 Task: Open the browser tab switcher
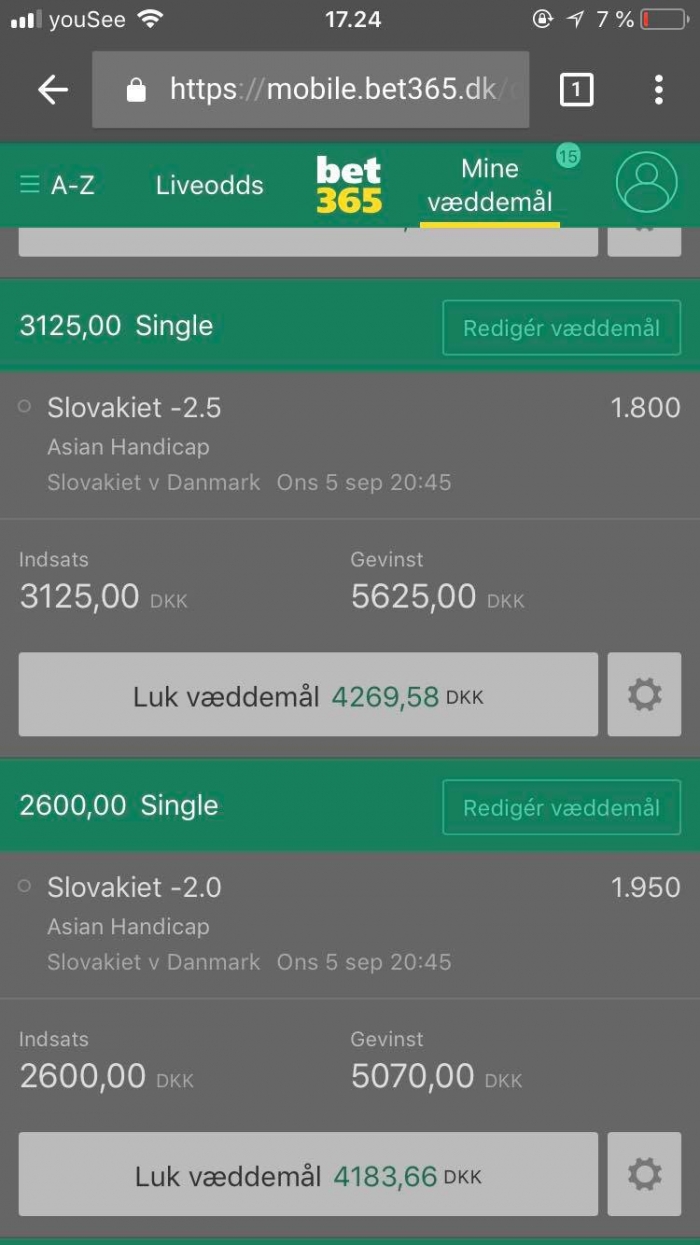[576, 90]
